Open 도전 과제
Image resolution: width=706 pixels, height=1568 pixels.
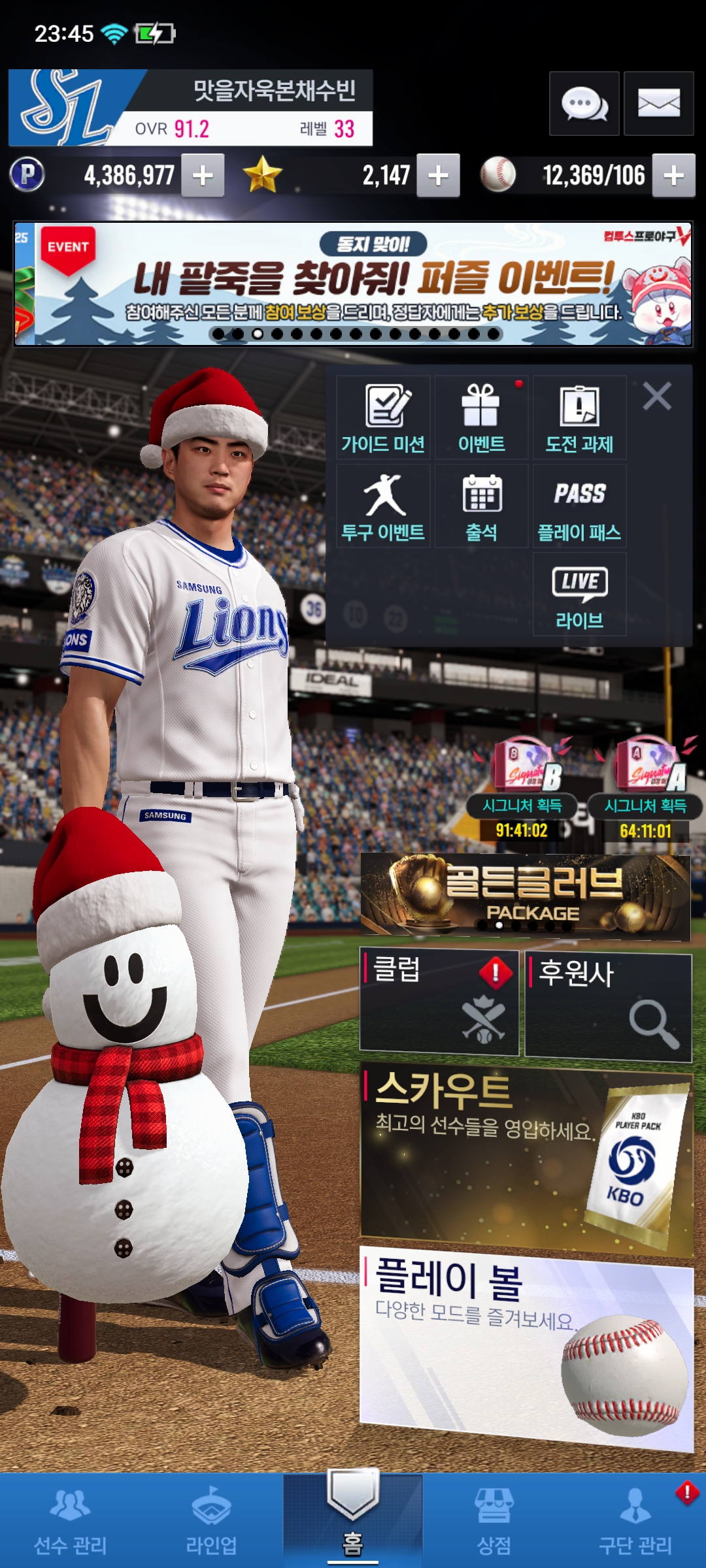pos(579,418)
